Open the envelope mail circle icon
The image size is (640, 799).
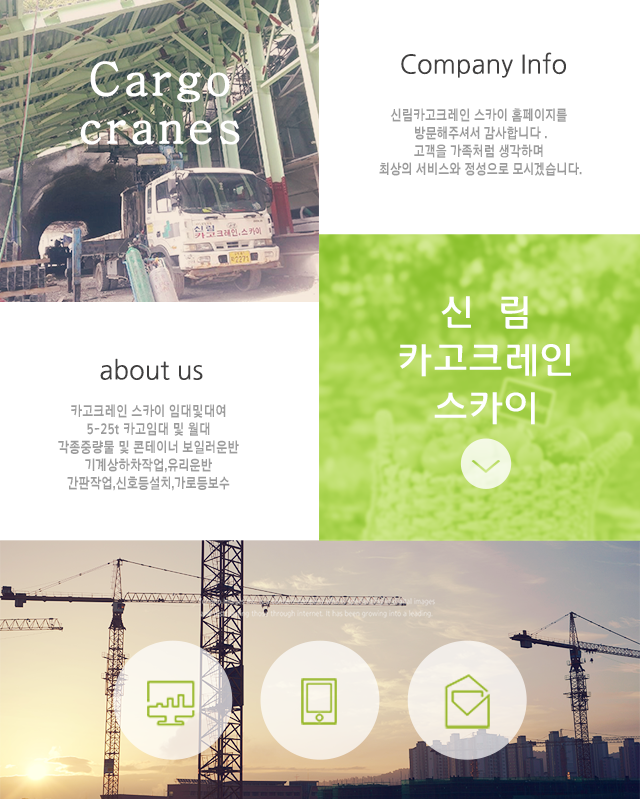[467, 700]
